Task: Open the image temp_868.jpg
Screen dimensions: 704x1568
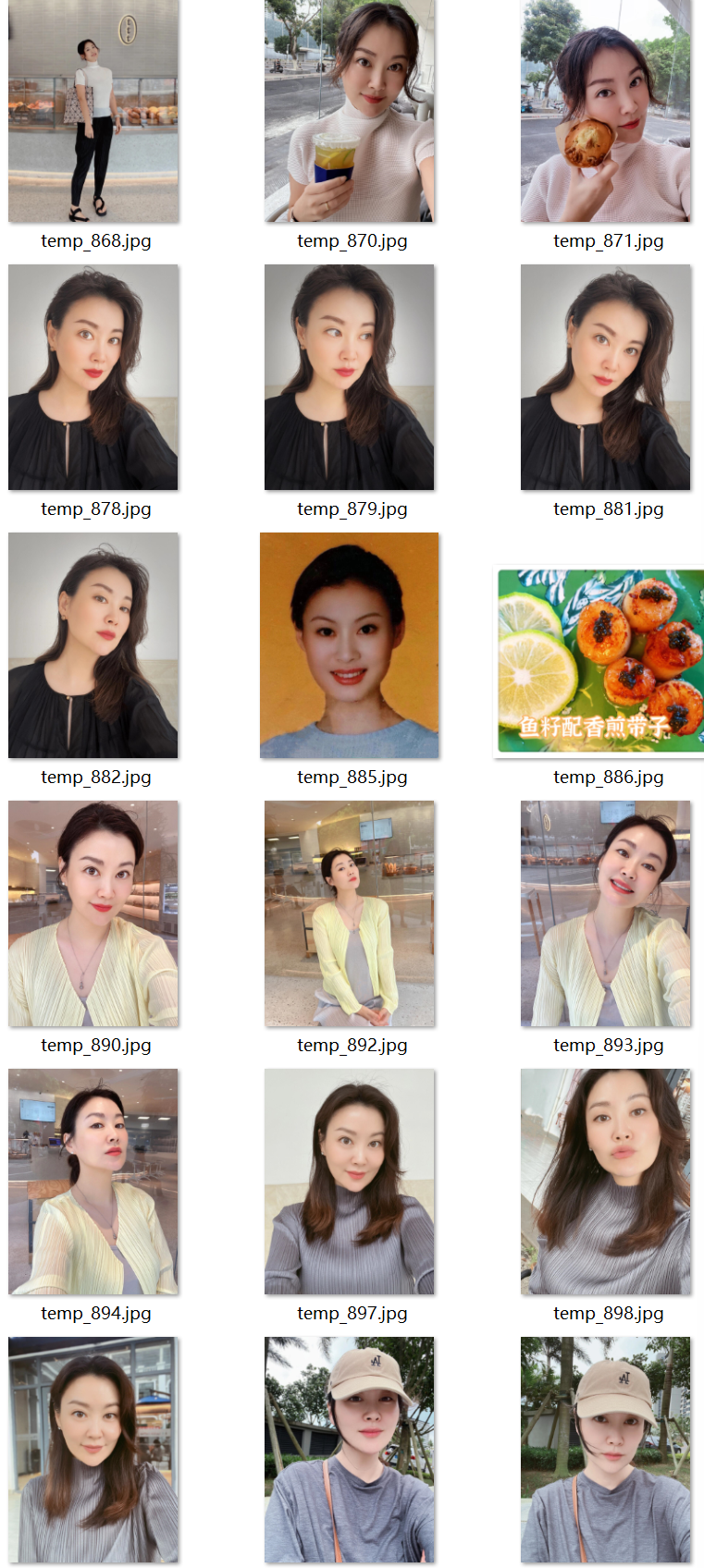Action: tap(93, 111)
